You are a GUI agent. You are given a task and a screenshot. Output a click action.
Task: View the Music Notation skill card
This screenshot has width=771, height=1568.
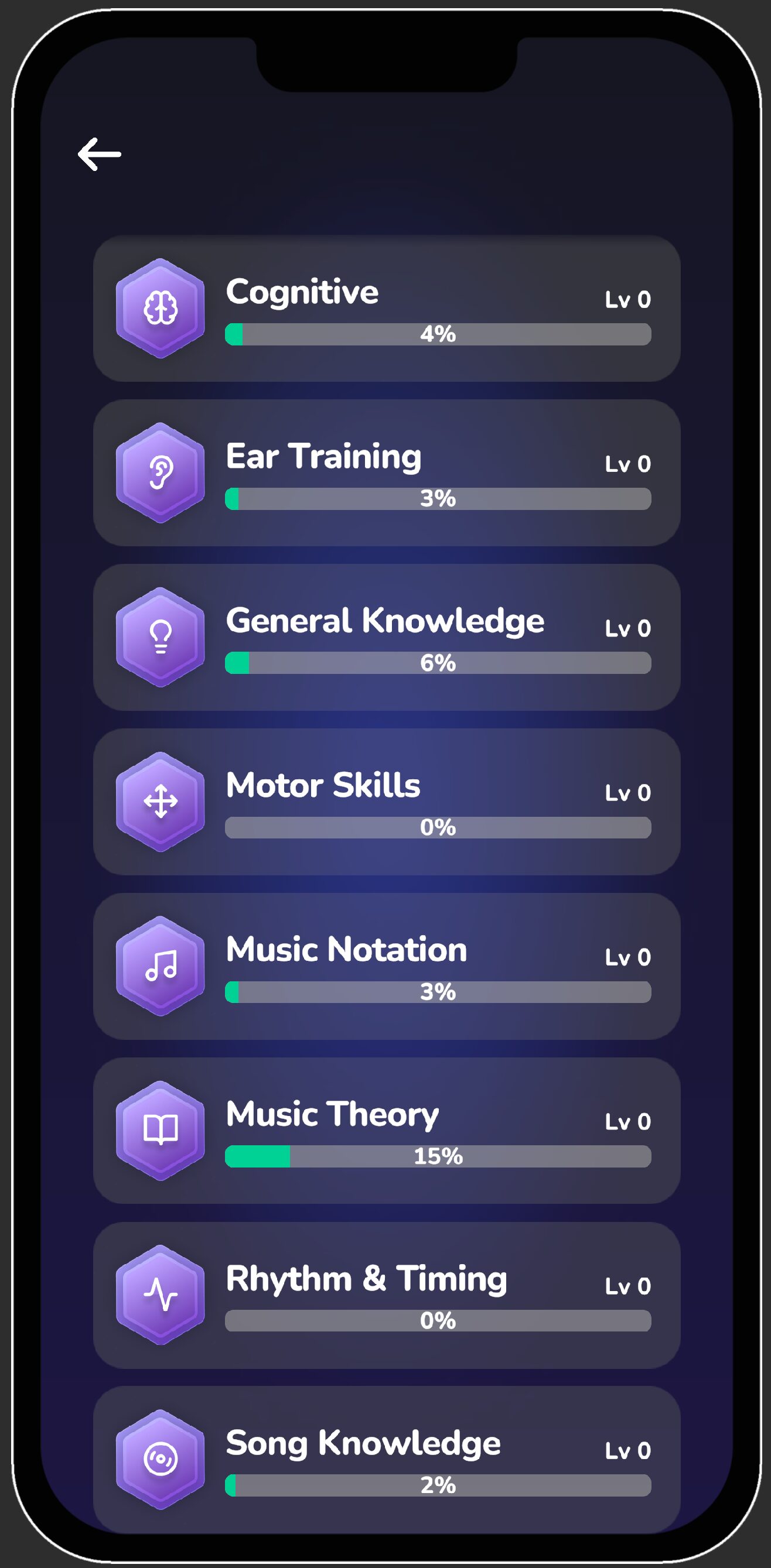click(x=387, y=966)
